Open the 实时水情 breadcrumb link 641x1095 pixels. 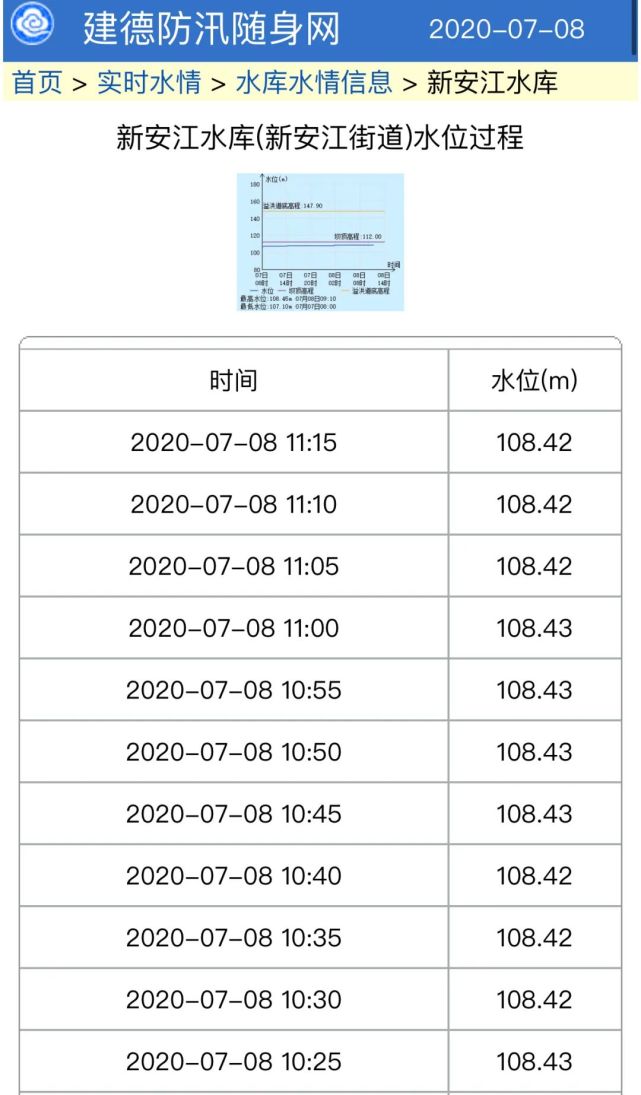click(148, 83)
